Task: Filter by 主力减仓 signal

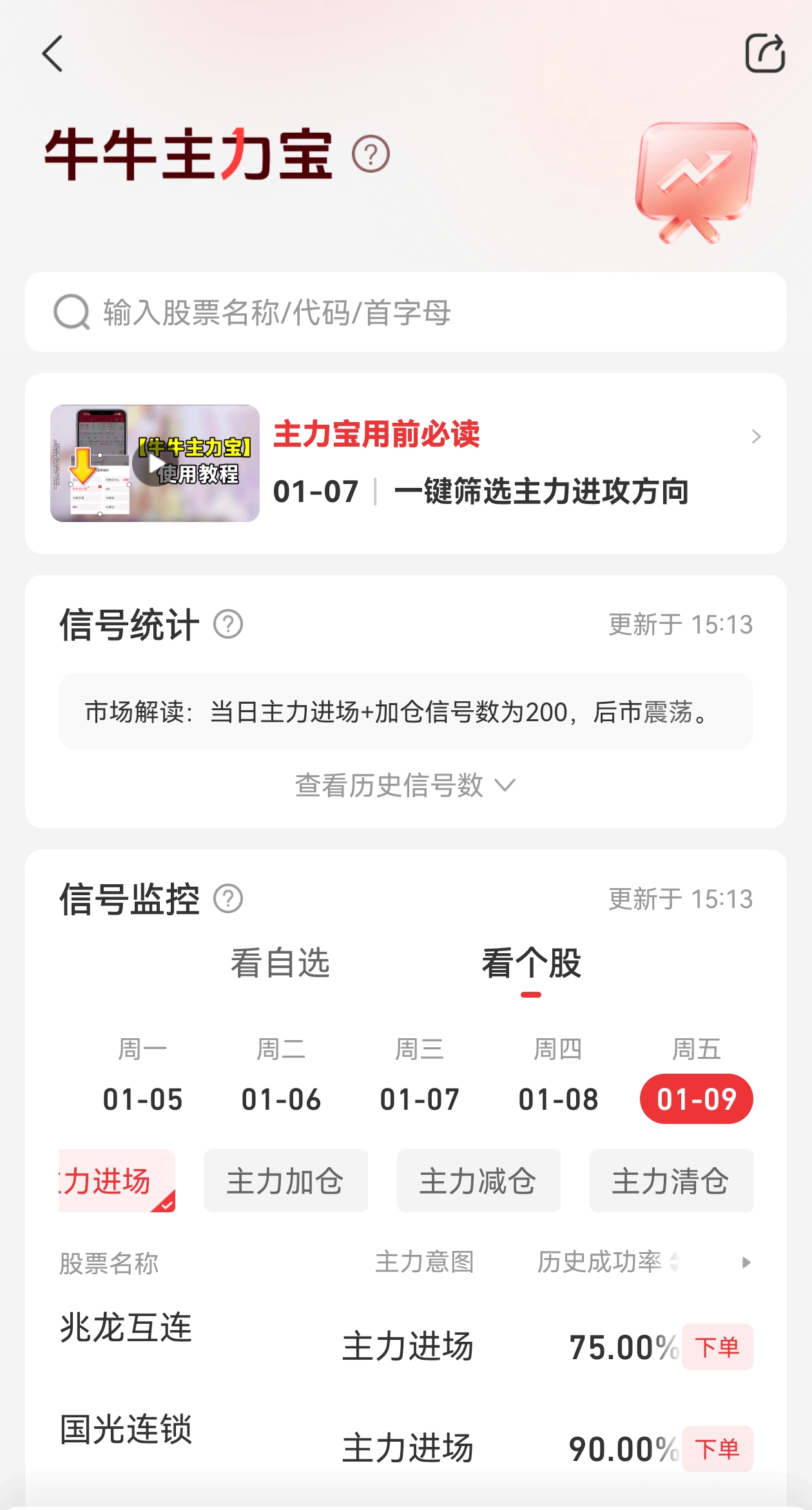Action: coord(478,1181)
